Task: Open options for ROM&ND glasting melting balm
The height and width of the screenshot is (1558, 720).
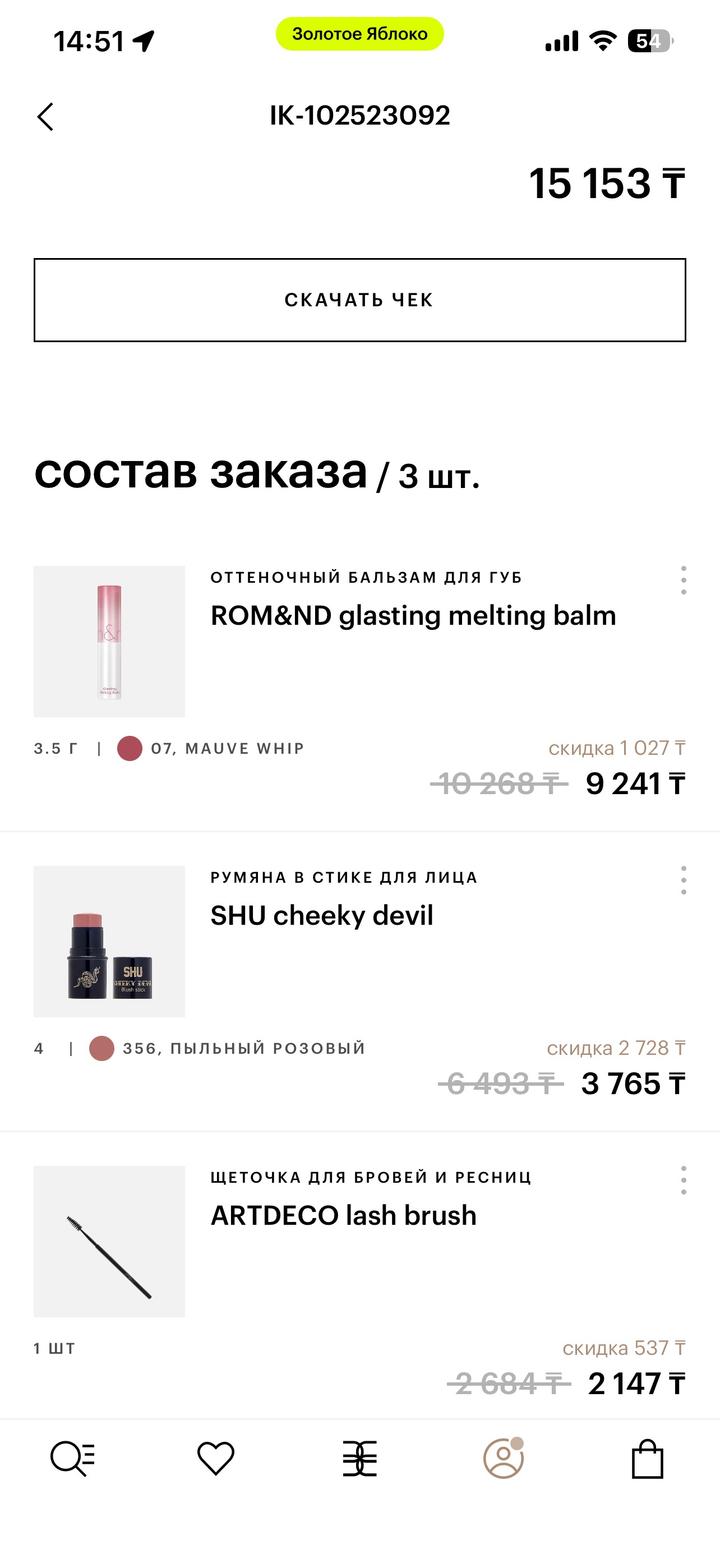Action: (x=683, y=580)
